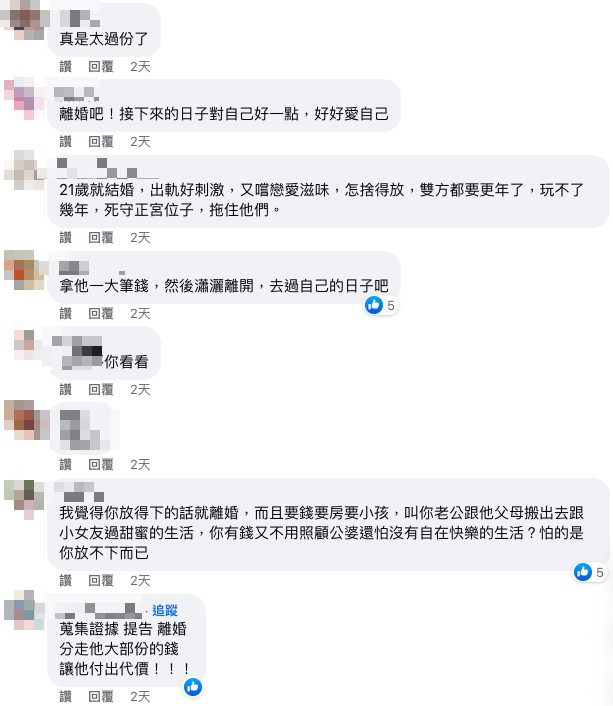
Task: Like the comment starting with 拿他一大筆錢
Action: click(66, 313)
